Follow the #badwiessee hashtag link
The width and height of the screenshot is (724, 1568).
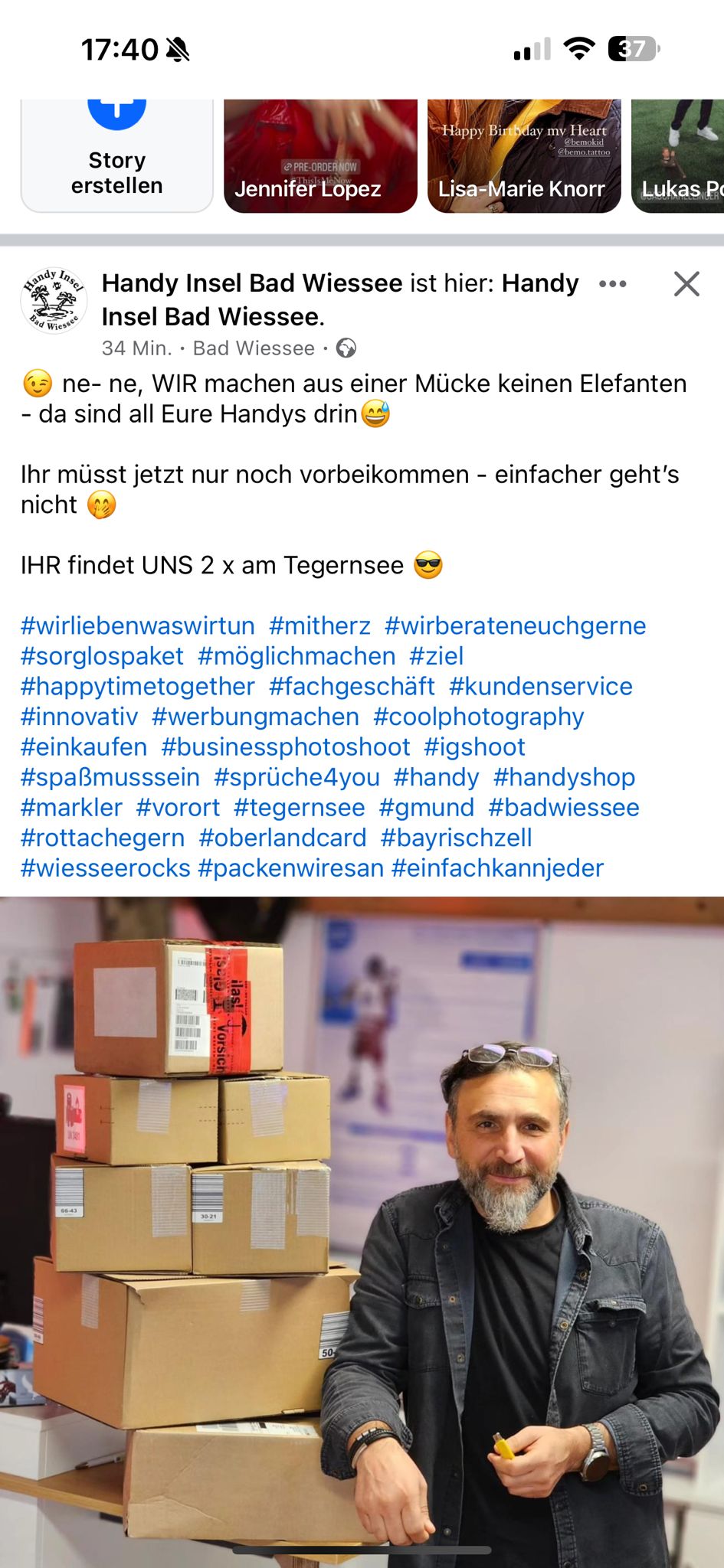point(563,807)
